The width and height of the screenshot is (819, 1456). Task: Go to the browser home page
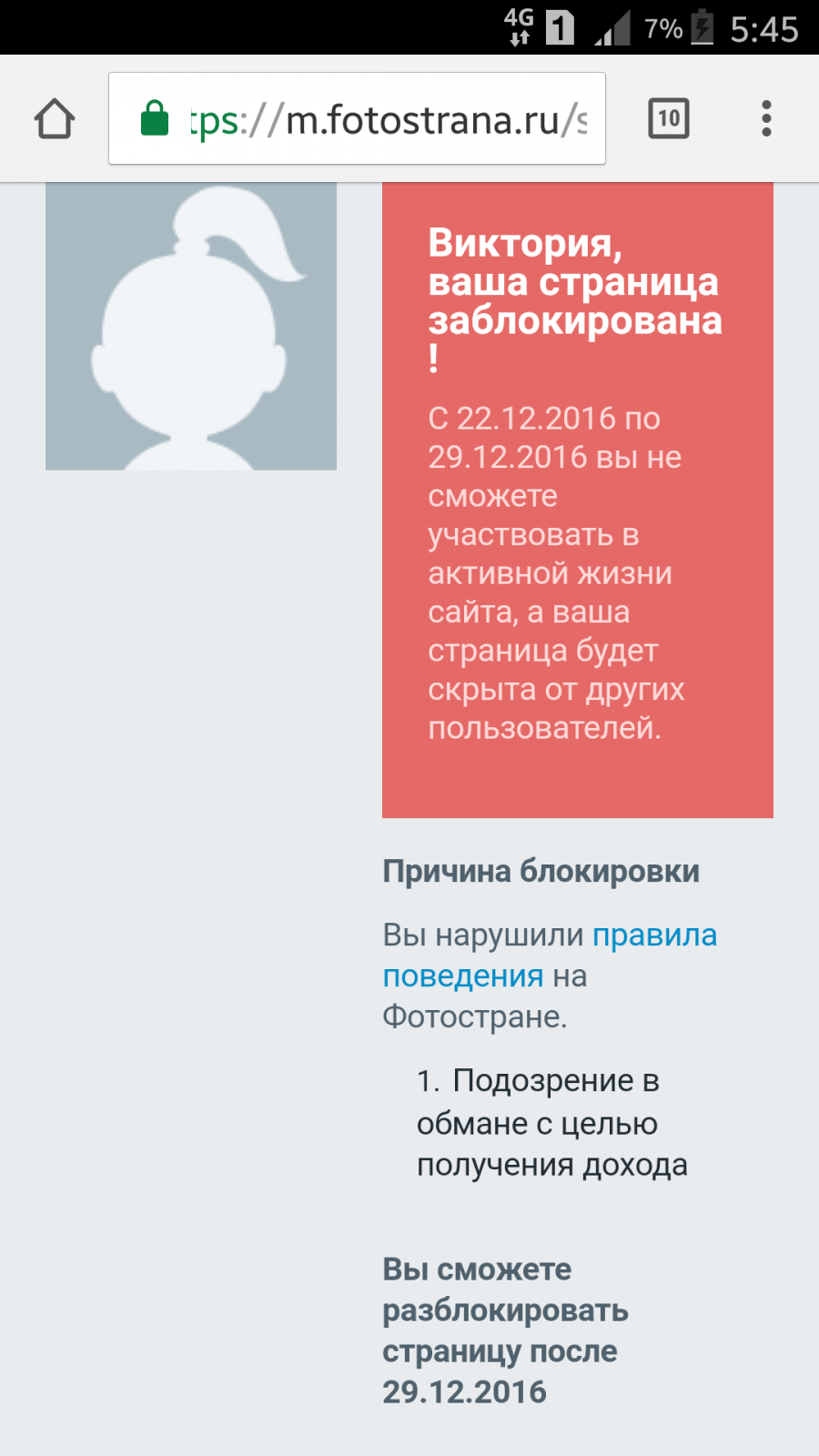point(55,119)
